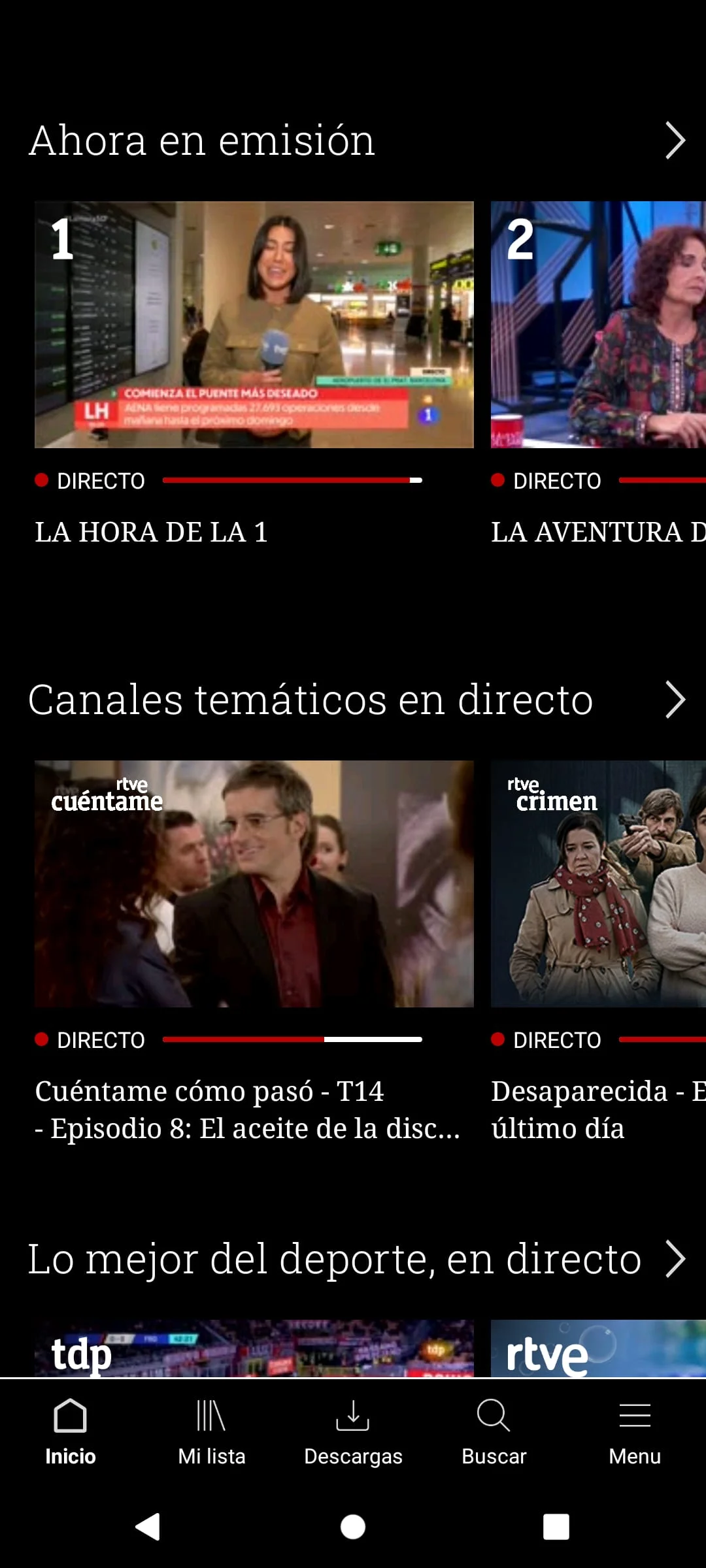The width and height of the screenshot is (706, 1568).
Task: Open LA HORA DE LA 1 program
Action: (254, 325)
